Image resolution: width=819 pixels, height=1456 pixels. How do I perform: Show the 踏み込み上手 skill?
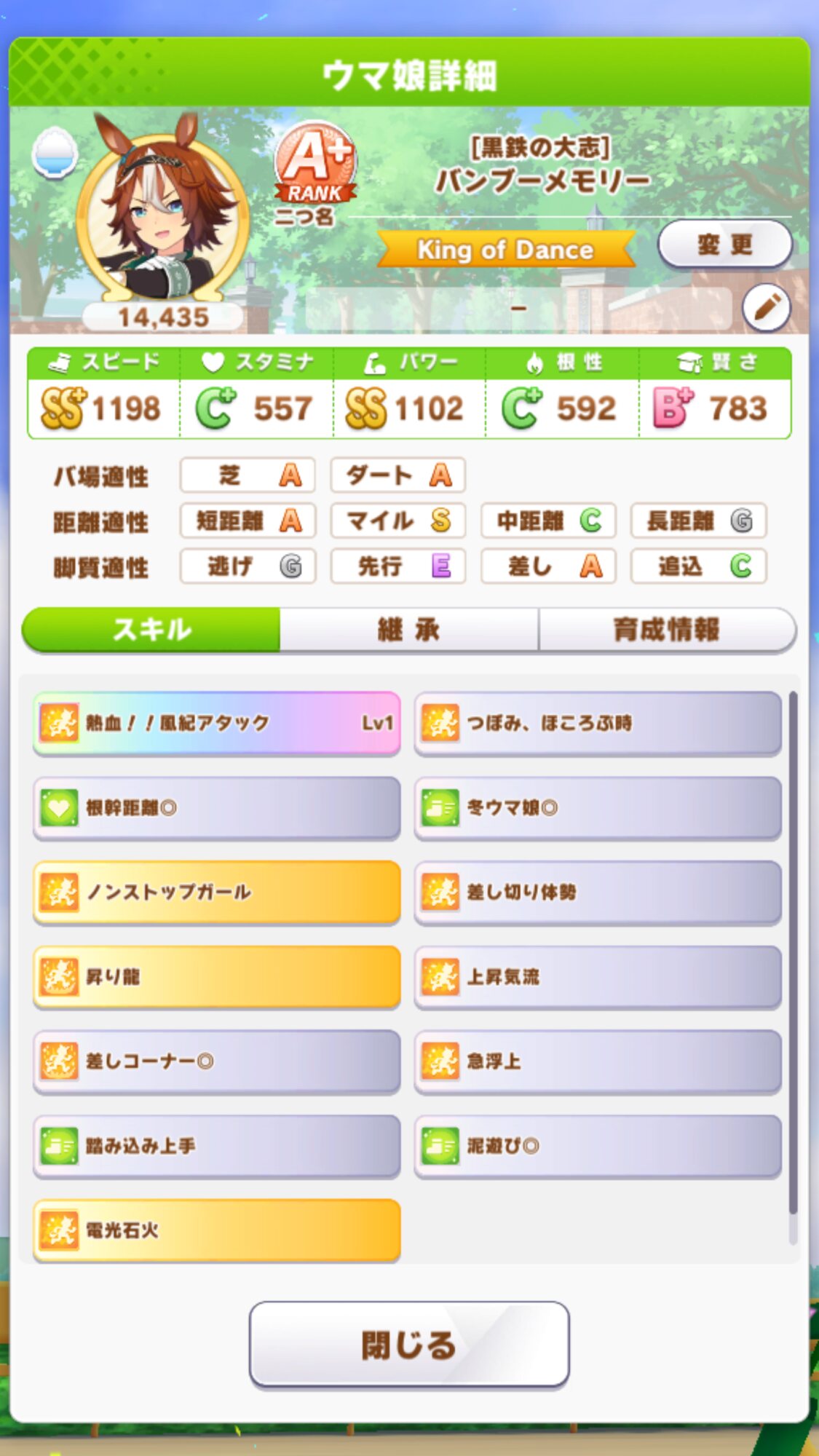(216, 1145)
